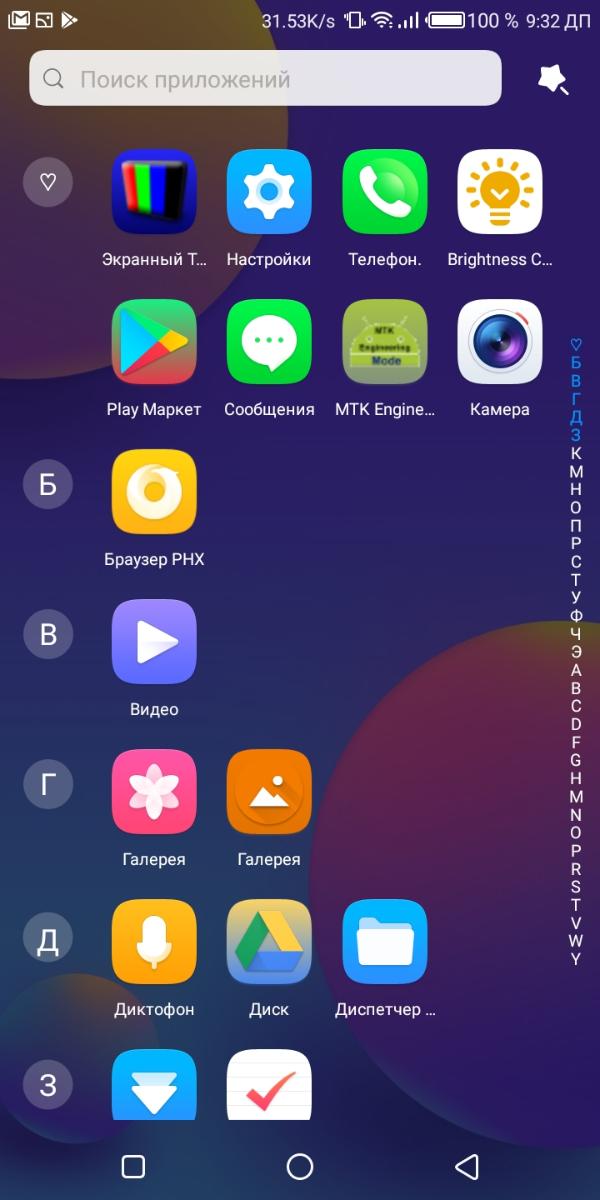Open Диспетчер файлов app
Viewport: 600px width, 1200px height.
[384, 942]
